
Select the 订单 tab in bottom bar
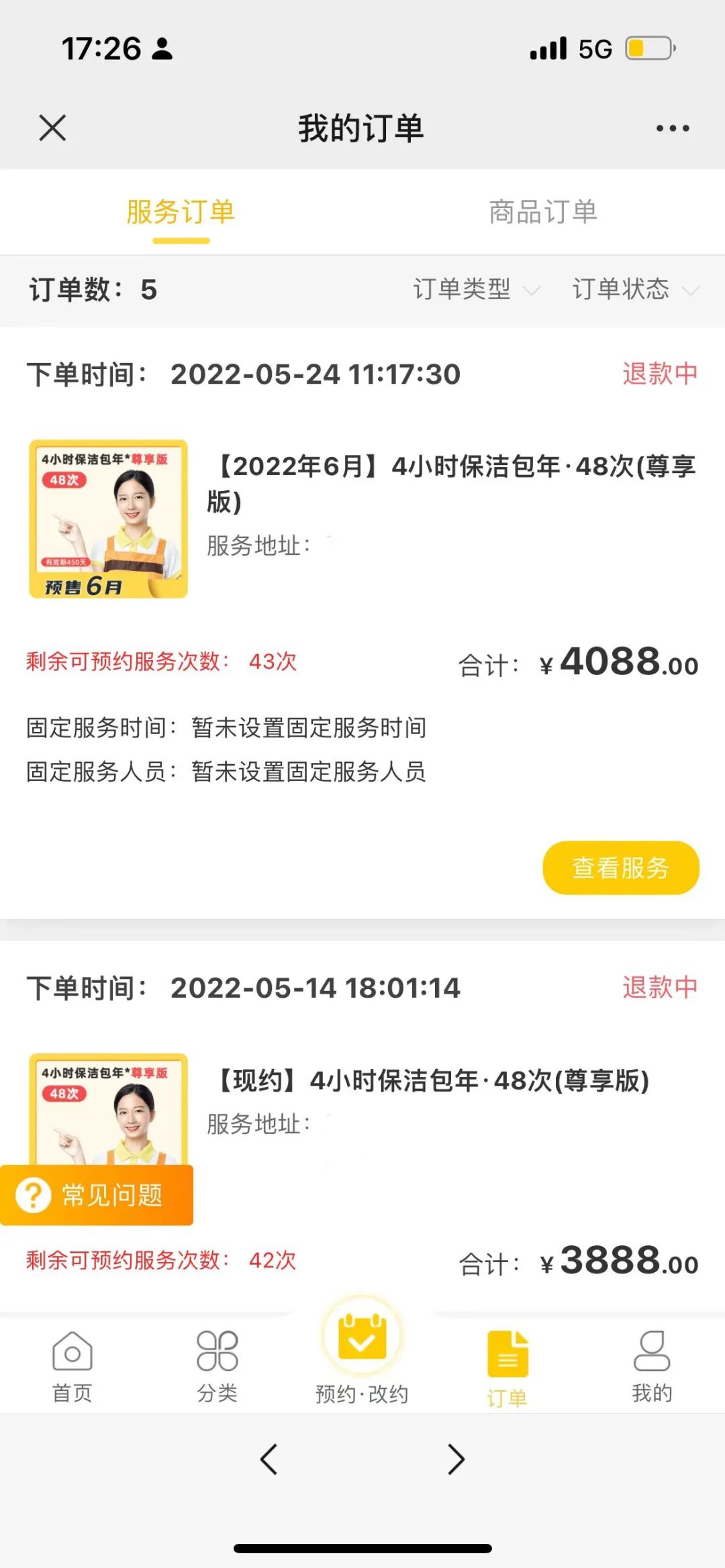point(507,1369)
